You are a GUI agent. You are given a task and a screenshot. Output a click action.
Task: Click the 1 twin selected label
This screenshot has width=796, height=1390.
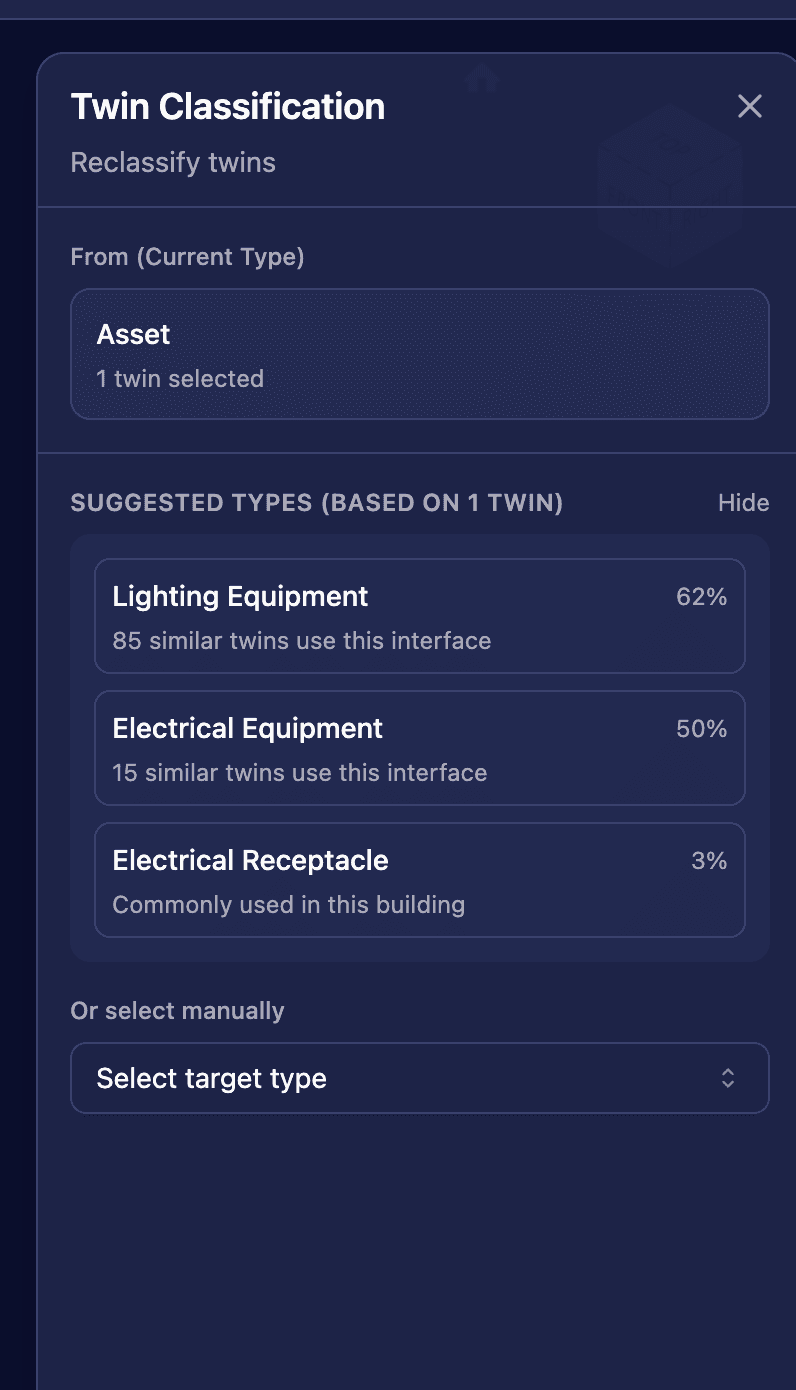[181, 379]
